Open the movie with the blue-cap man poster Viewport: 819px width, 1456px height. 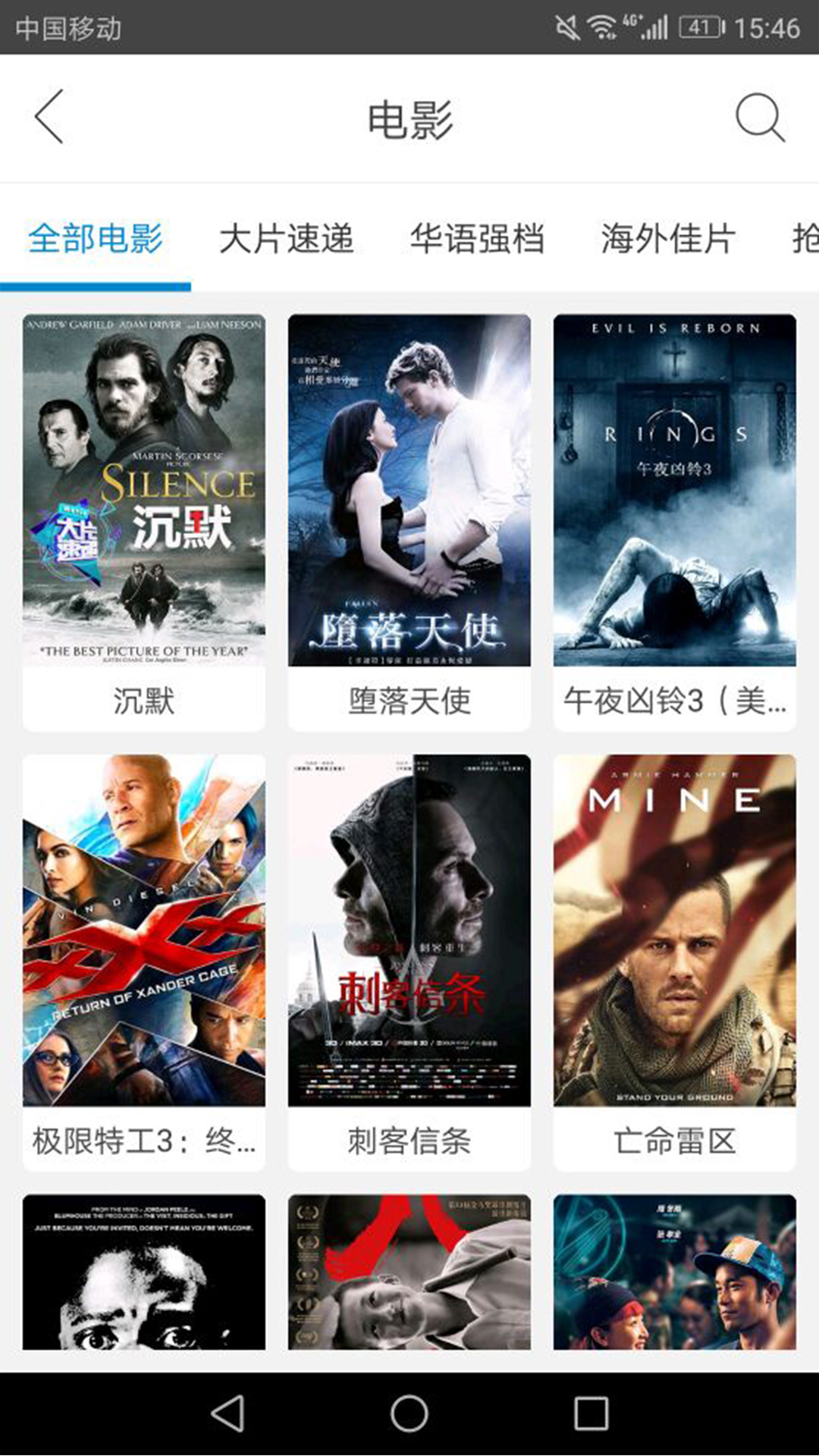click(675, 1272)
